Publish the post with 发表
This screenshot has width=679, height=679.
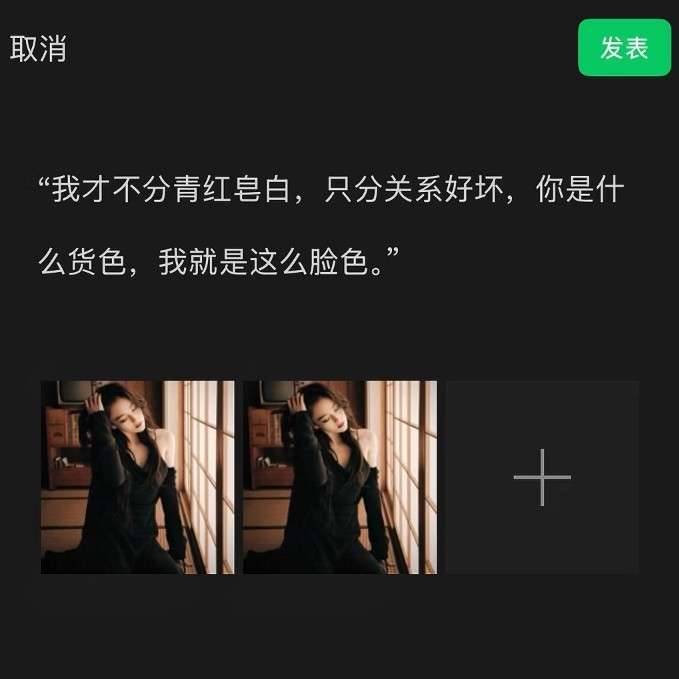(624, 48)
